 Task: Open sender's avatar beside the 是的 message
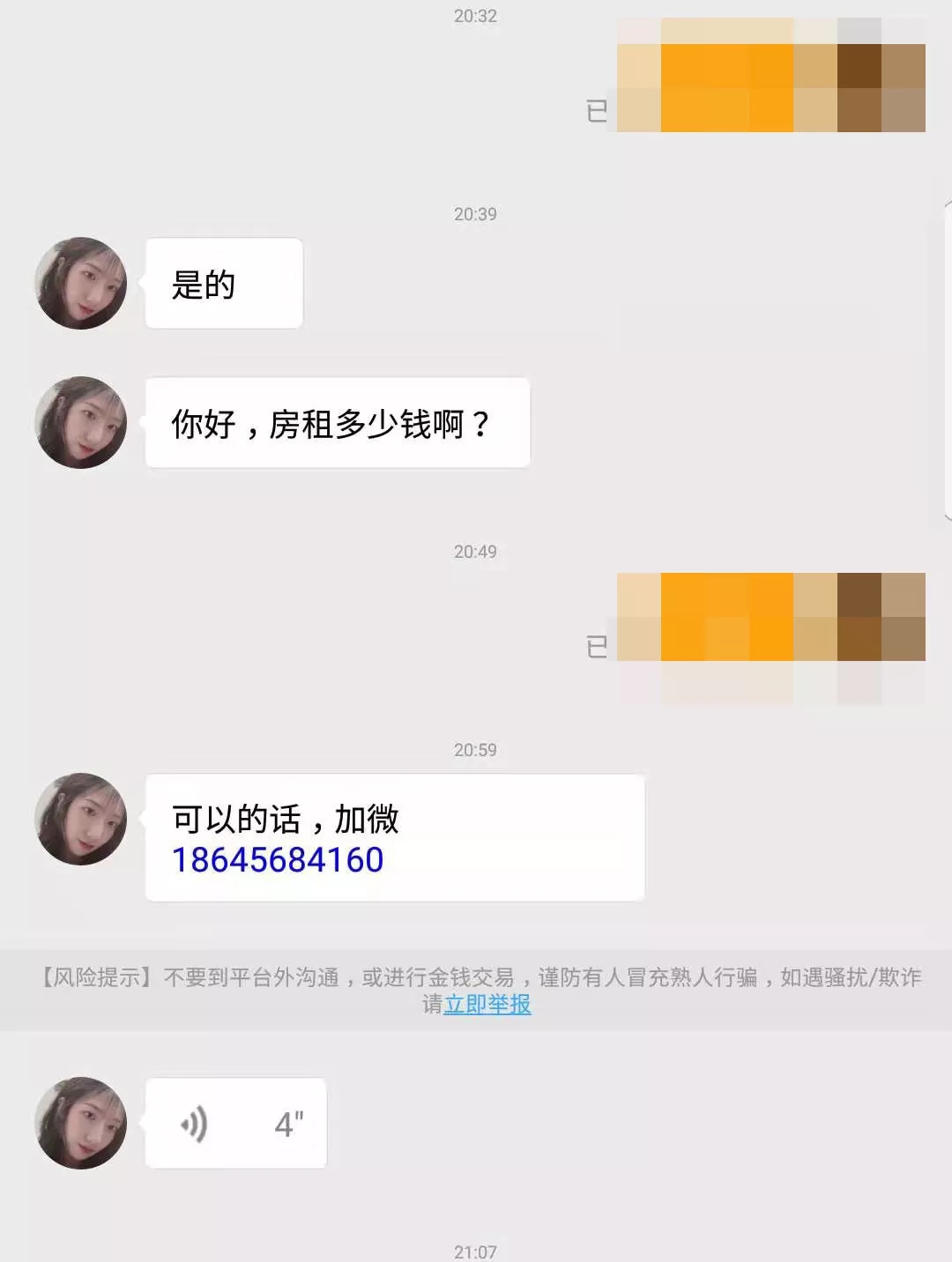80,283
